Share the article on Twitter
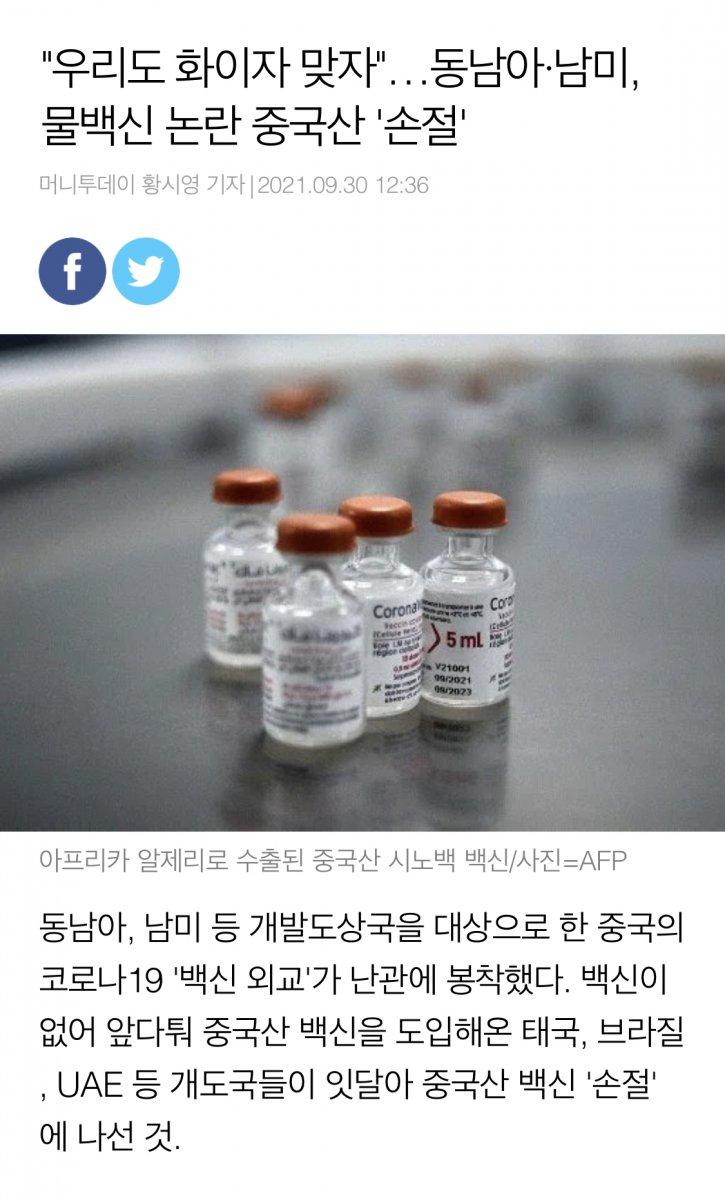 pos(146,271)
